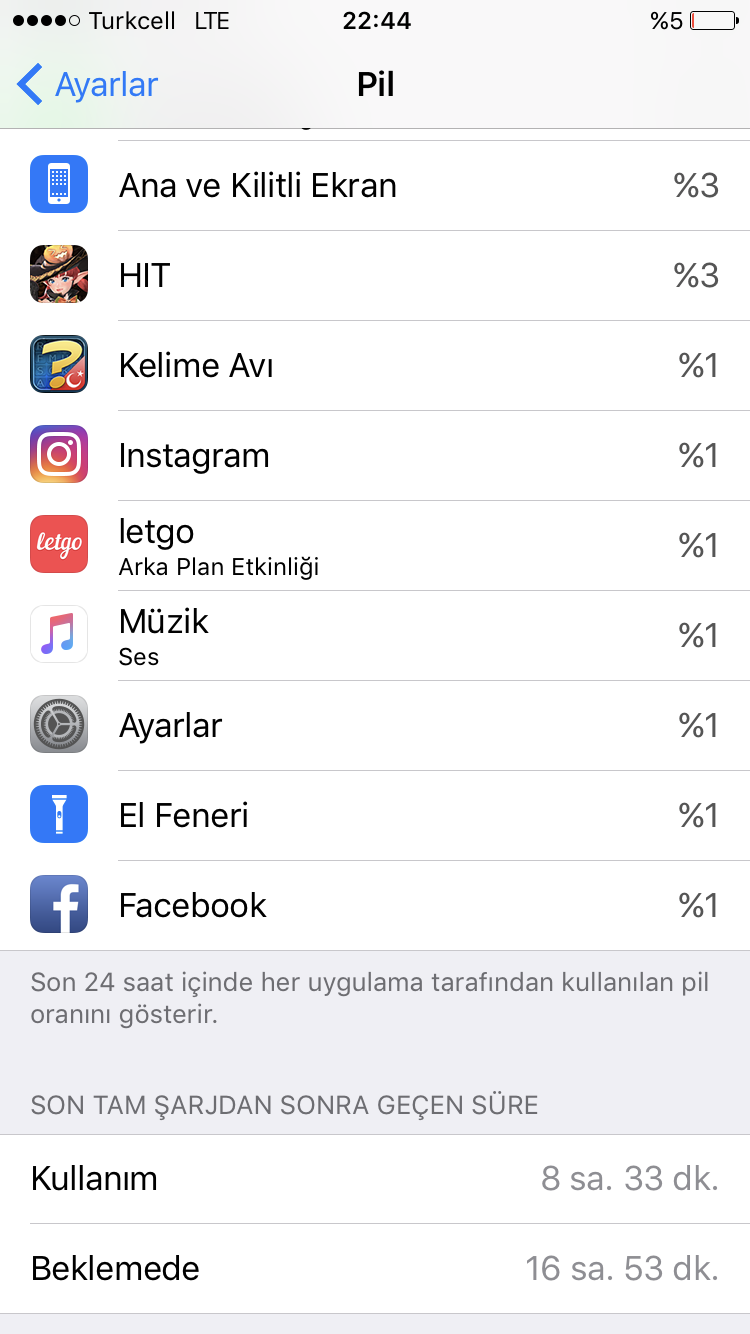Viewport: 750px width, 1334px height.
Task: Tap the Ayarlar app usage row
Action: tap(375, 726)
